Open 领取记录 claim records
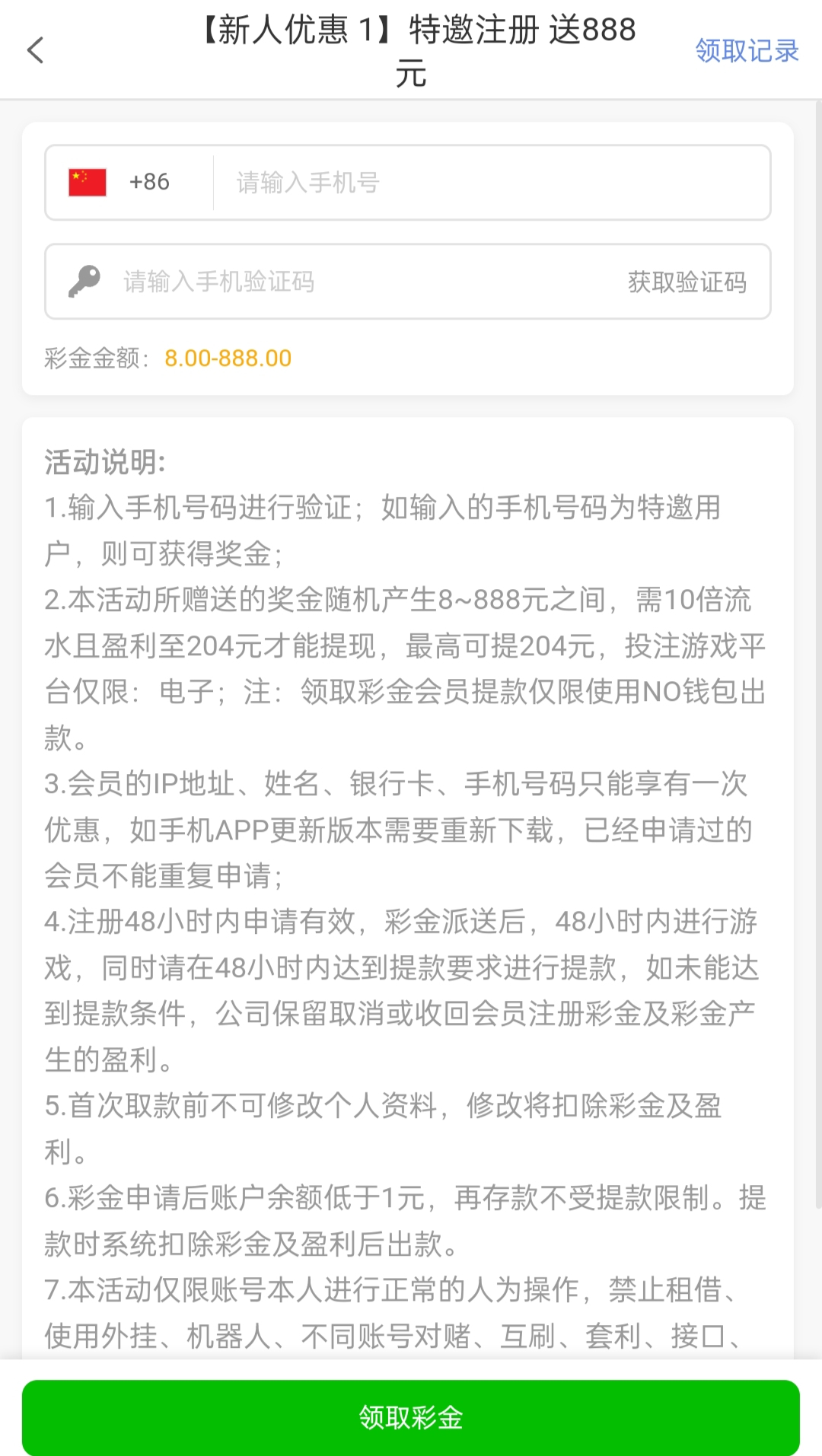 747,51
